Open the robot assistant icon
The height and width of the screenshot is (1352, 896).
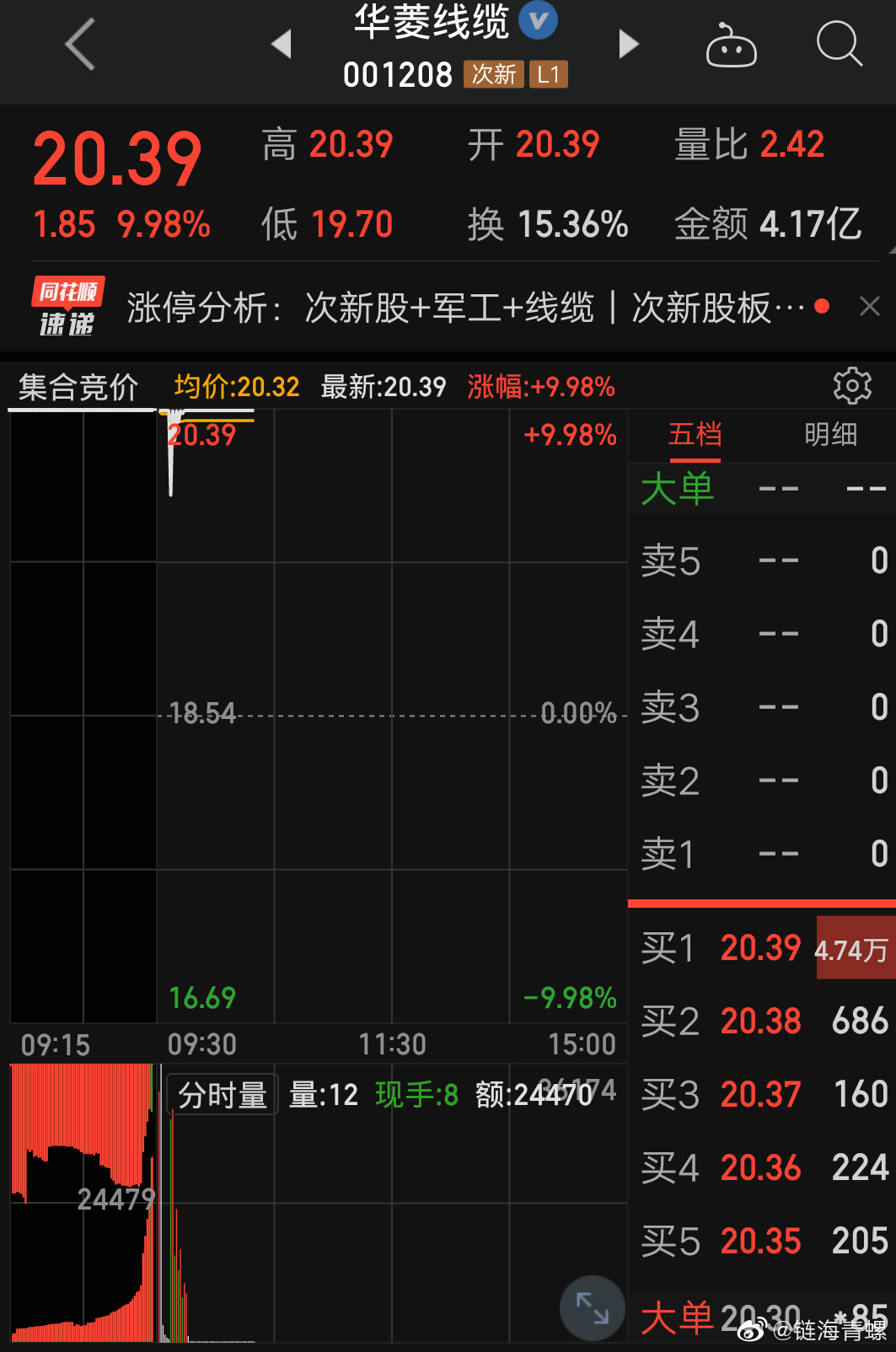pyautogui.click(x=731, y=46)
